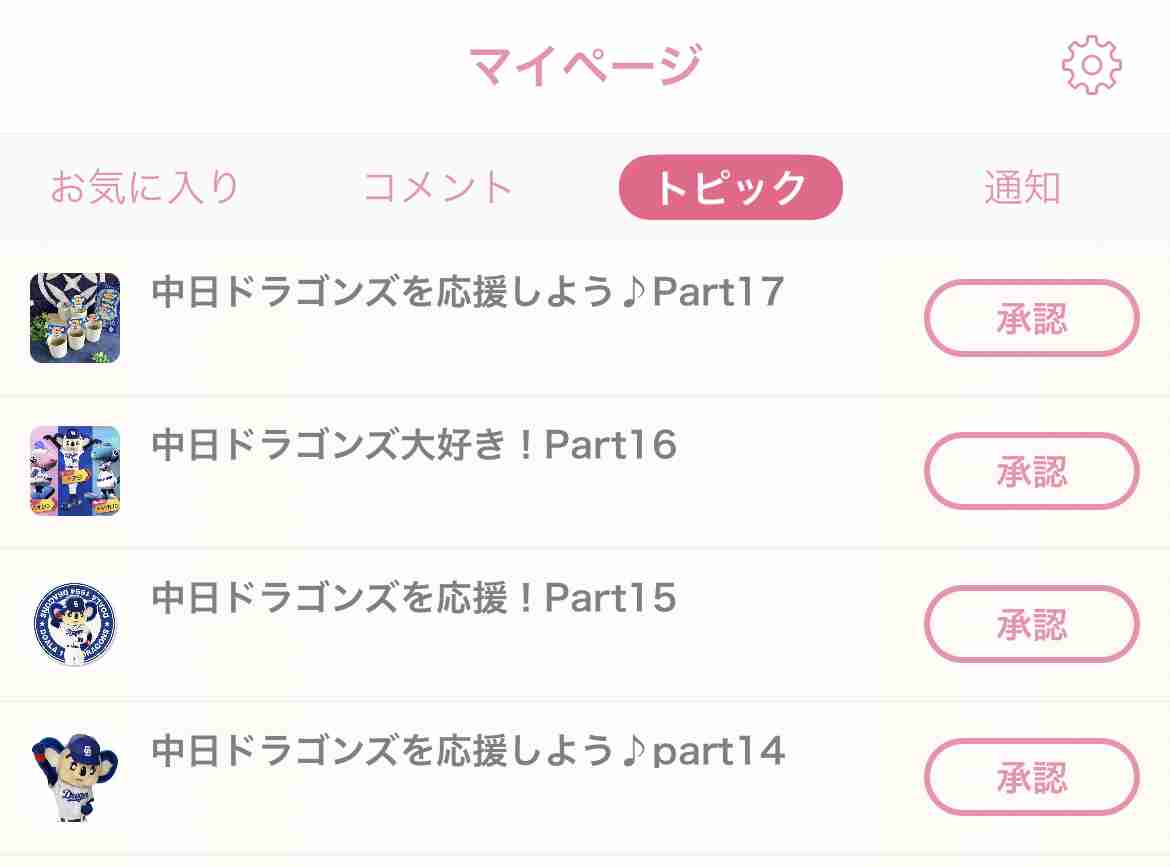Tap 承認 for the Part17 topic
The image size is (1170, 866).
tap(1031, 318)
